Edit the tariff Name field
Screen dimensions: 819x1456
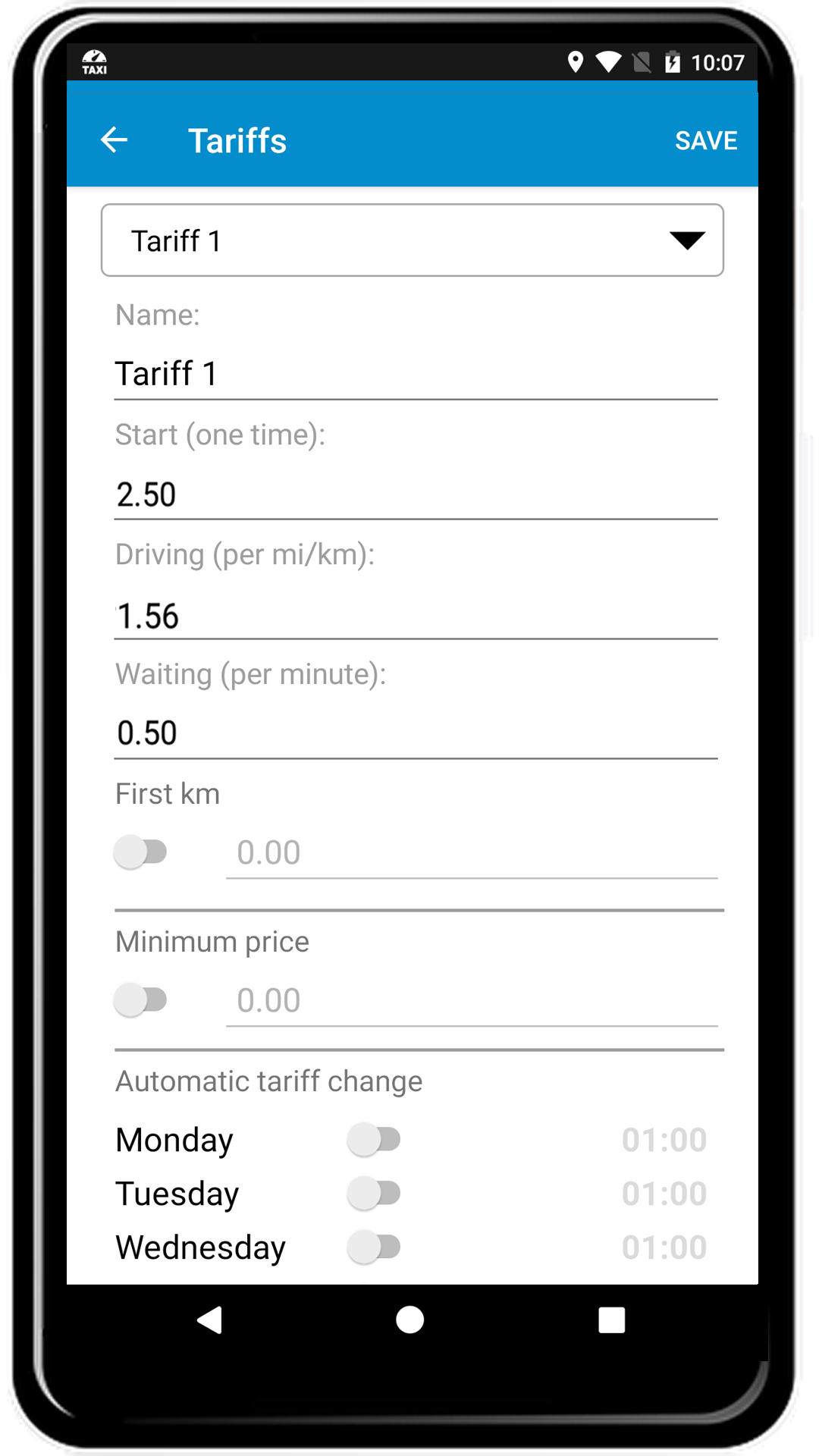416,374
